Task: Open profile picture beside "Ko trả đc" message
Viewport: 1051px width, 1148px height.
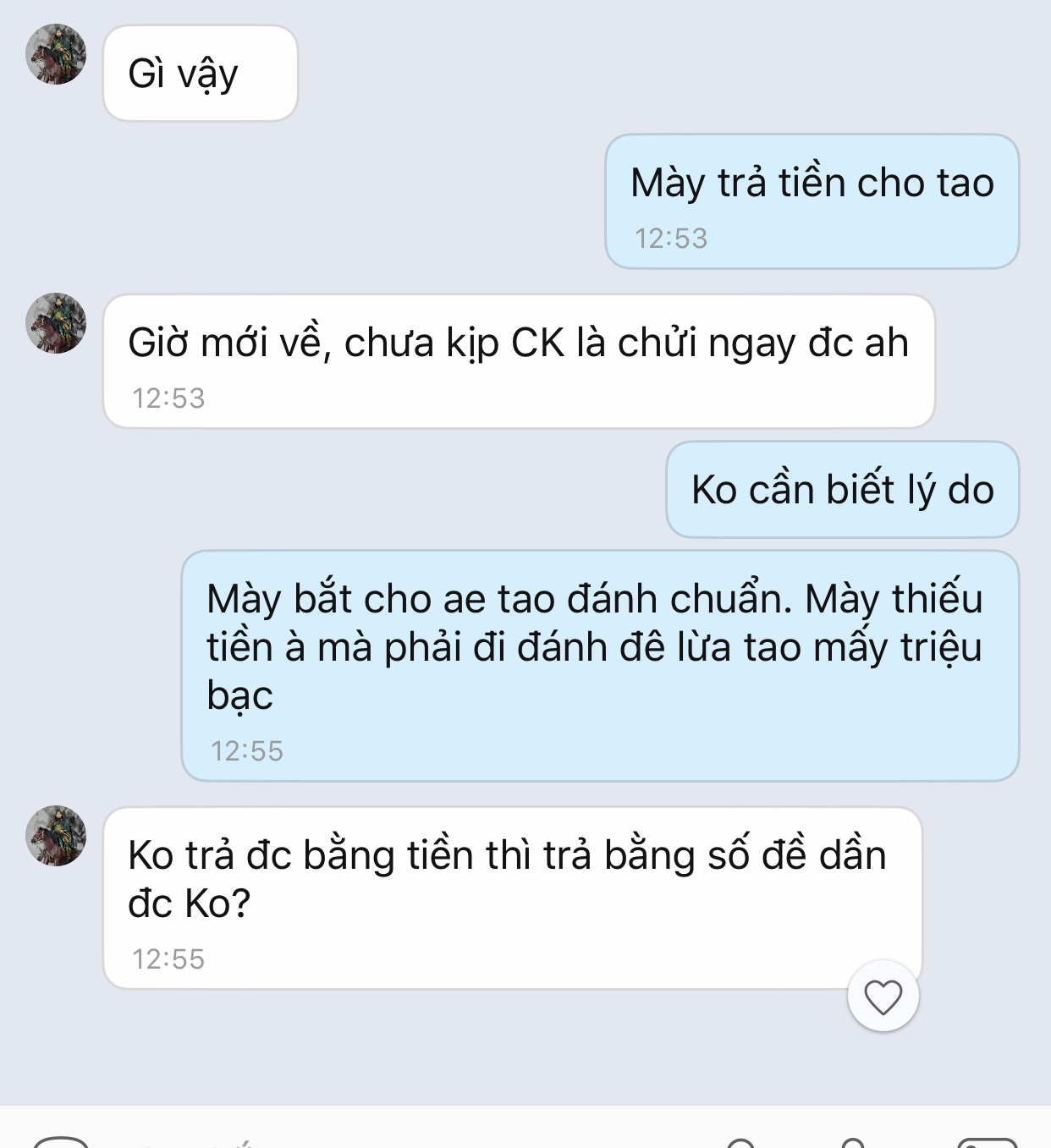Action: pos(56,836)
